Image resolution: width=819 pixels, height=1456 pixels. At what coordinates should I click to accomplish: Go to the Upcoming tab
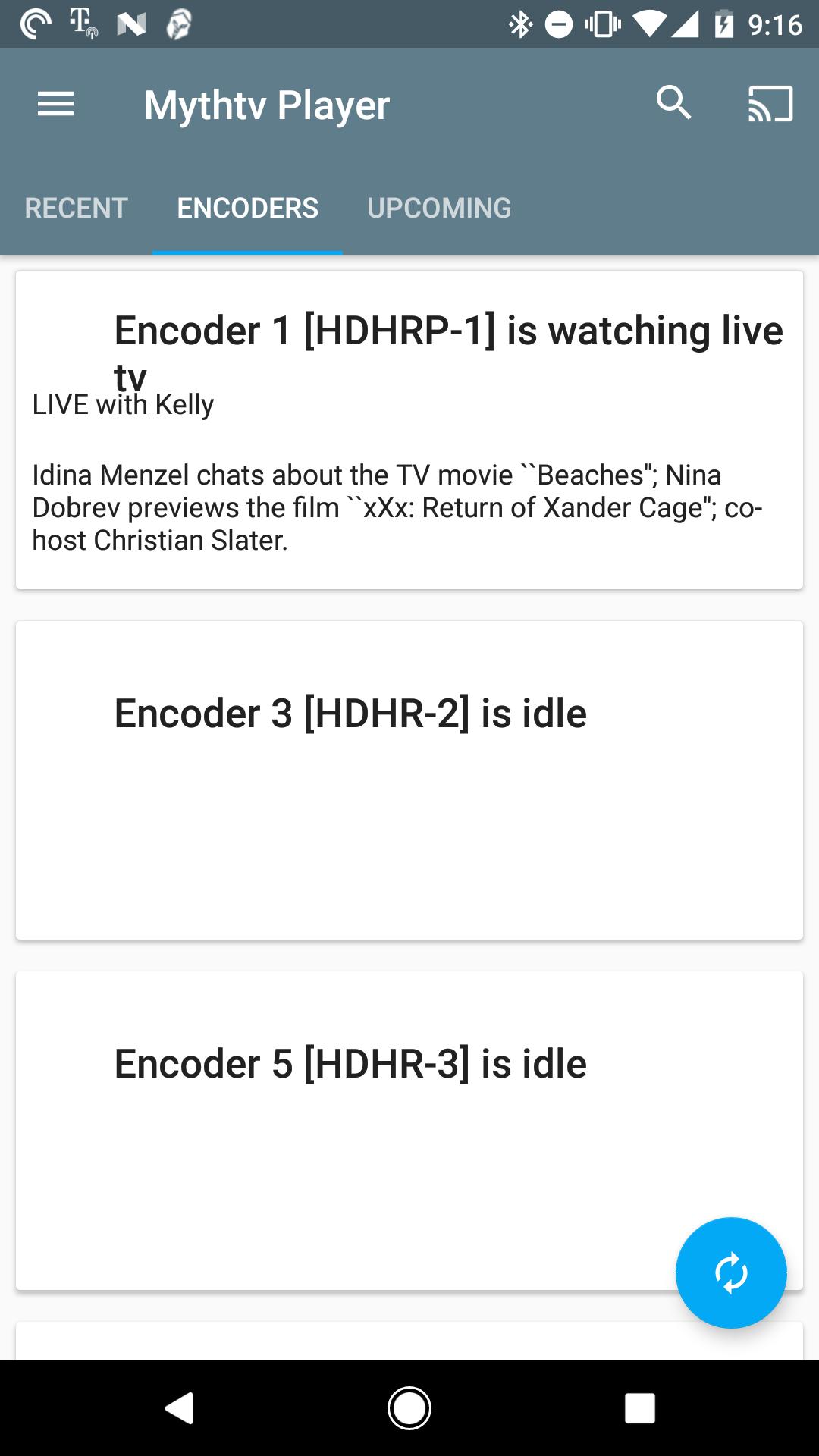point(439,208)
